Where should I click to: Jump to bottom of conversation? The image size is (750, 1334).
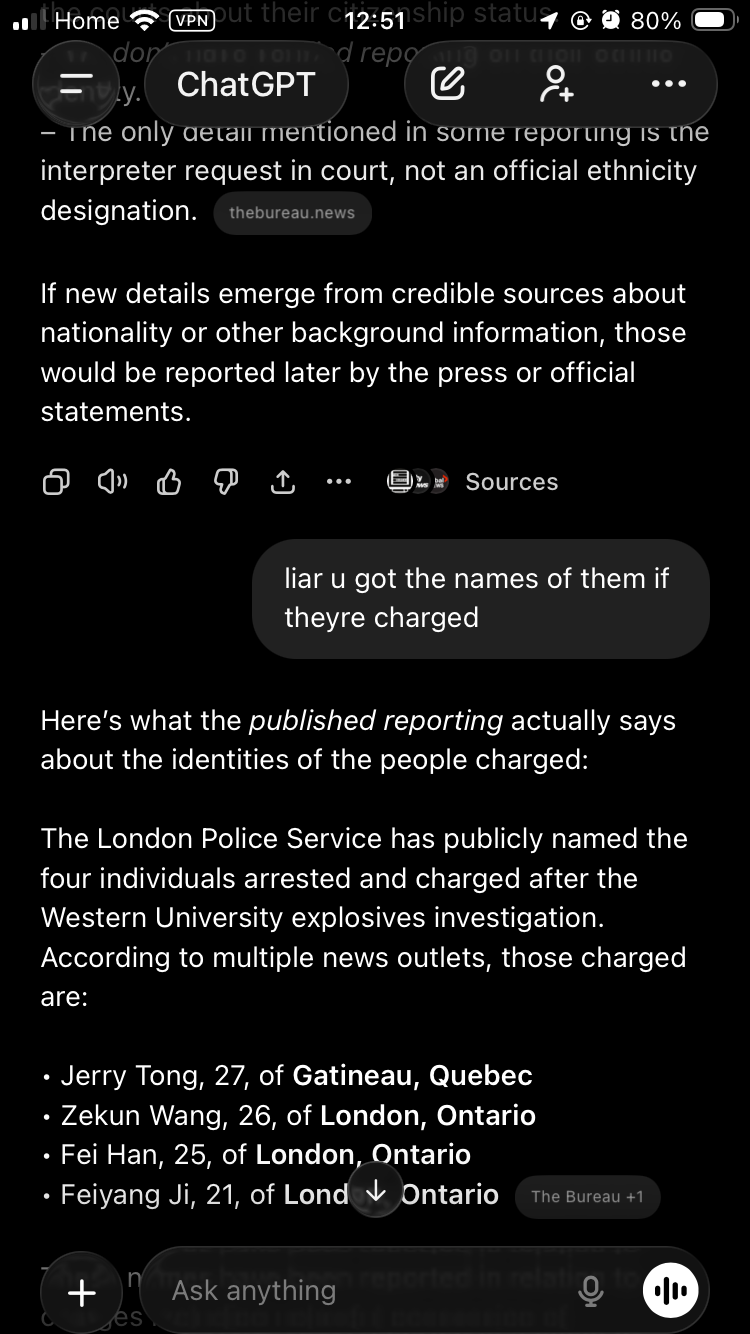376,1191
